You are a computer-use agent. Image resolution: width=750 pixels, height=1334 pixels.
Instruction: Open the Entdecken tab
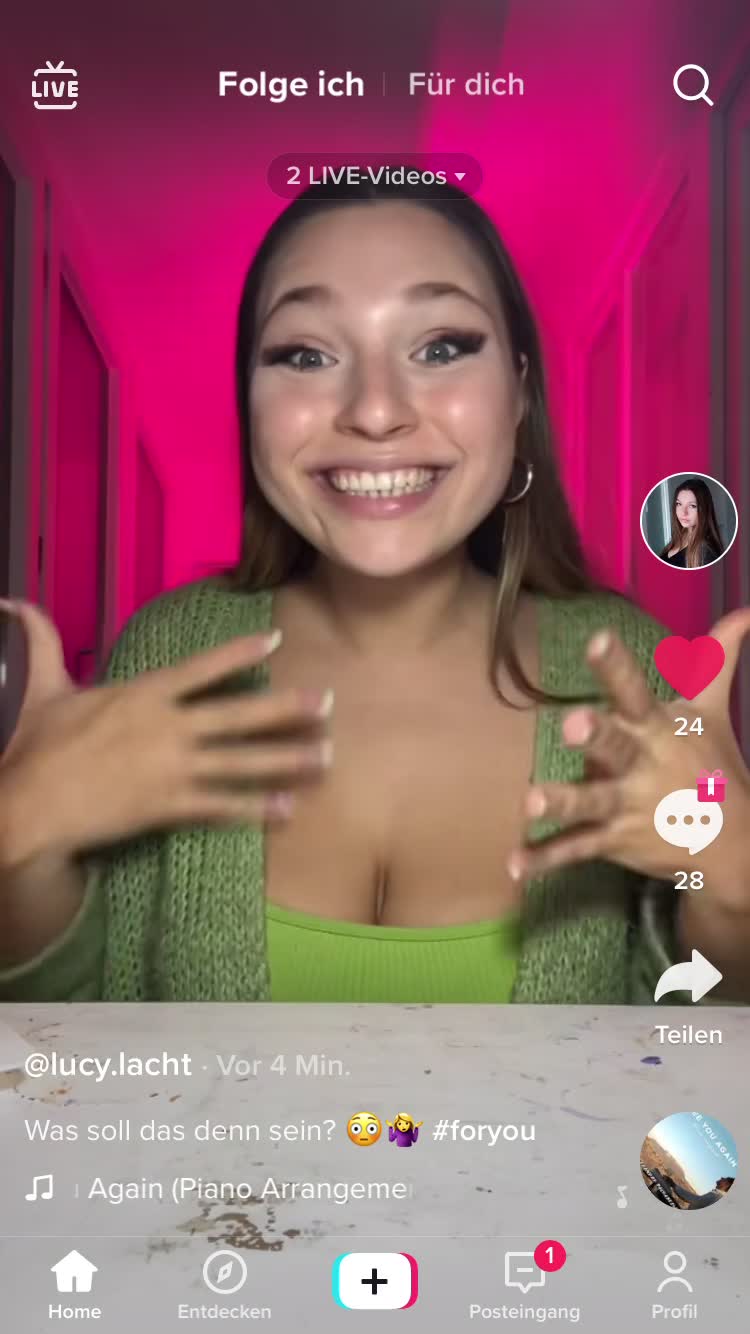click(x=224, y=1285)
